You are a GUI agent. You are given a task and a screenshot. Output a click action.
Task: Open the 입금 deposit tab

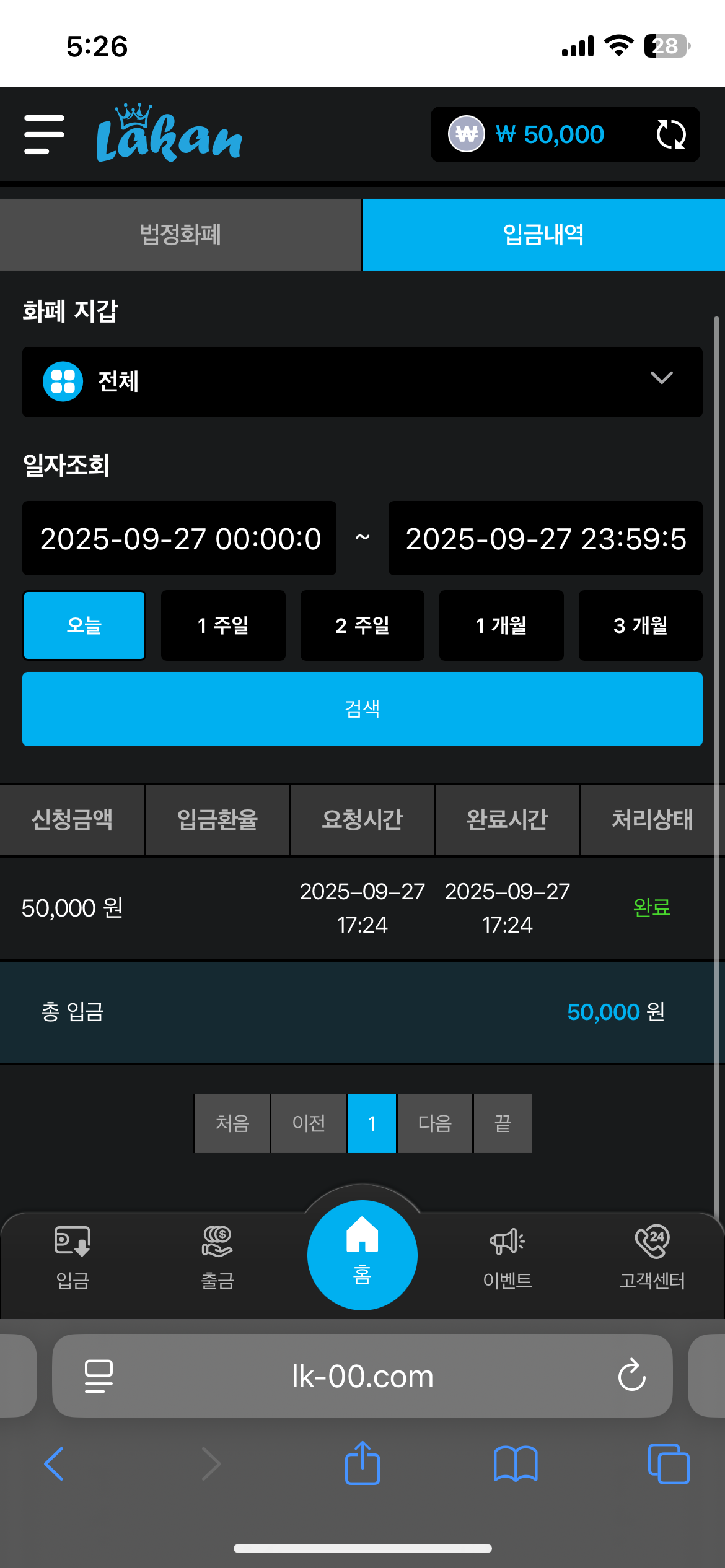click(72, 1257)
